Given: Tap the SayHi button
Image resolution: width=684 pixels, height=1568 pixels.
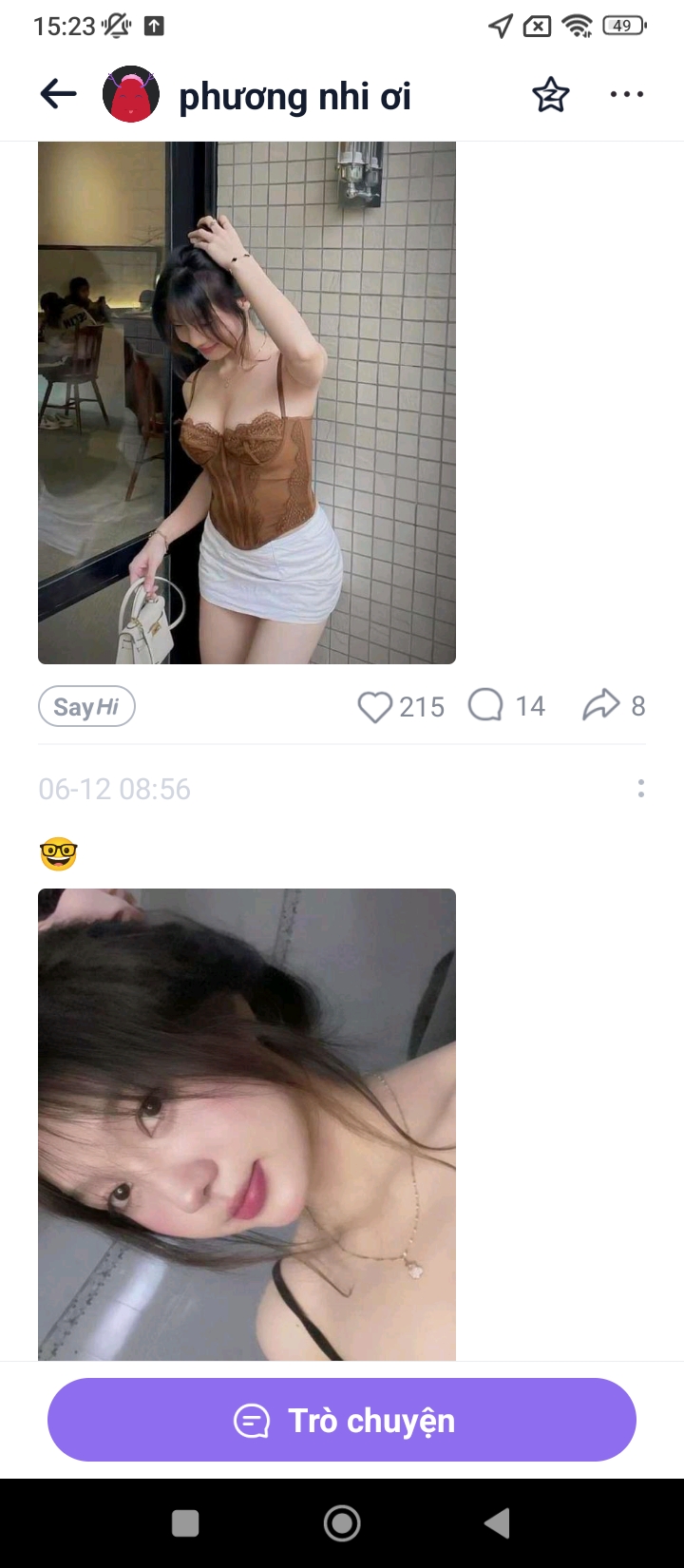Looking at the screenshot, I should coord(86,707).
